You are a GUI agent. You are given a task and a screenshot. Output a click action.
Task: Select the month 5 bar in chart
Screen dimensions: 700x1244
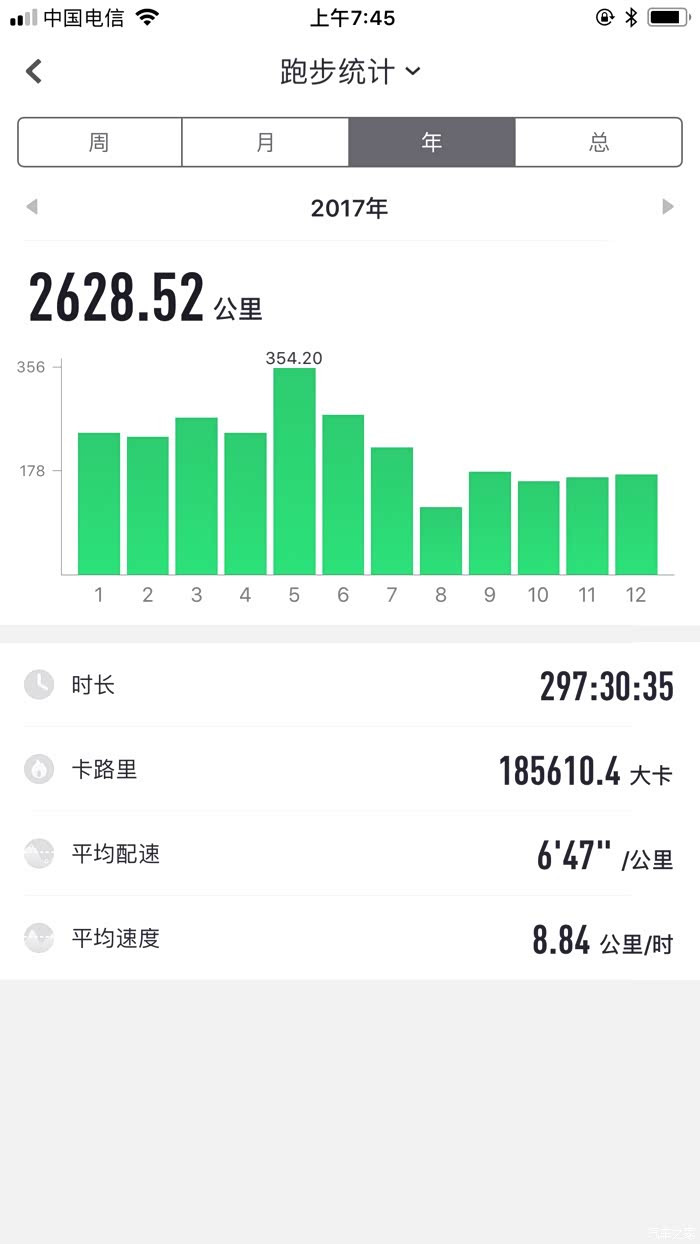pos(294,470)
